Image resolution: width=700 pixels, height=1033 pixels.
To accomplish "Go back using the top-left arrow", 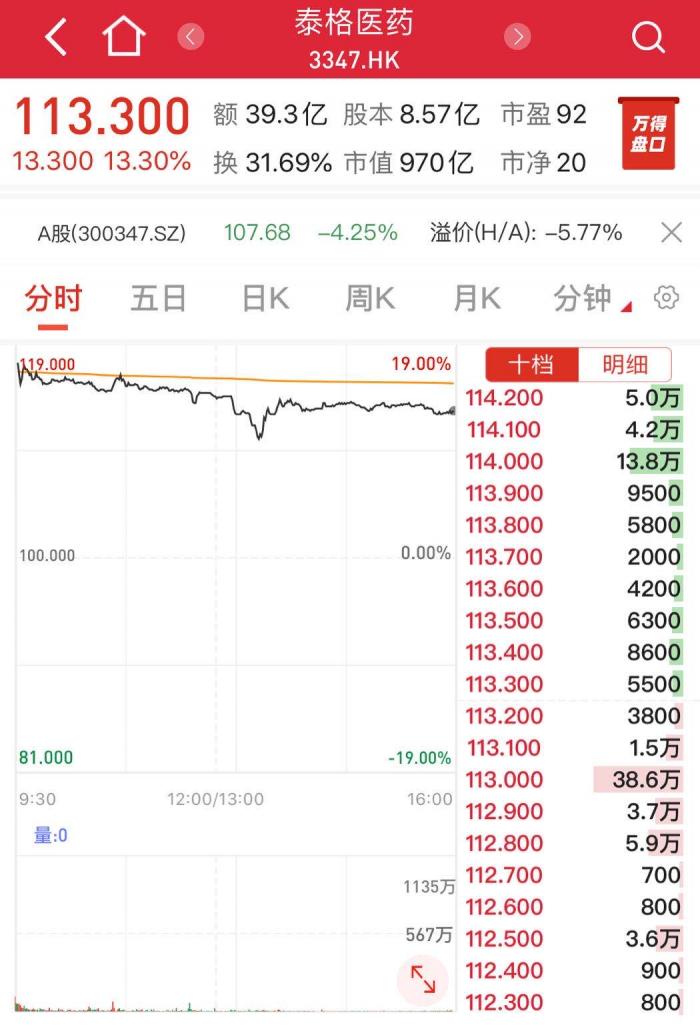I will point(57,38).
